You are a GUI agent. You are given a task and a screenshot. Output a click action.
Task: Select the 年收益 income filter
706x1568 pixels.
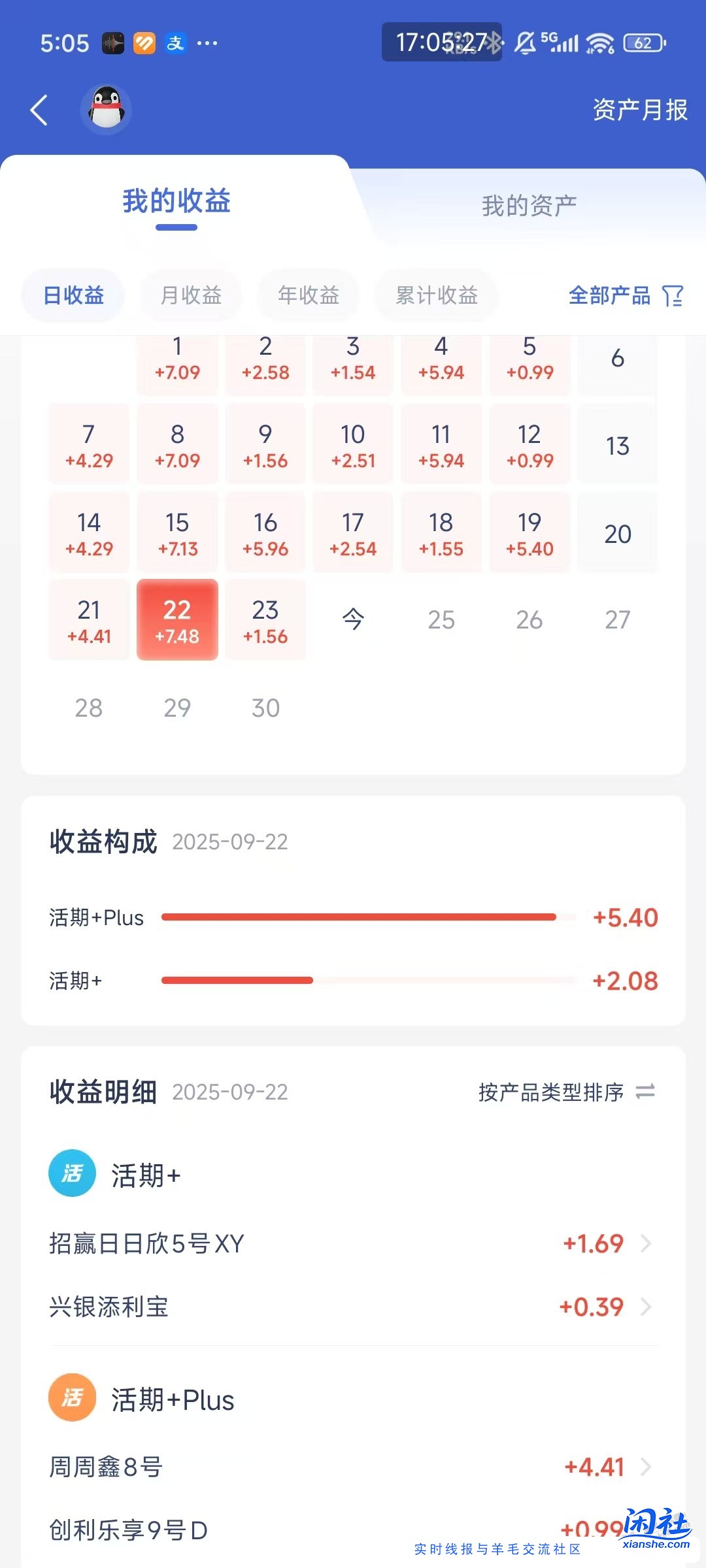coord(308,295)
